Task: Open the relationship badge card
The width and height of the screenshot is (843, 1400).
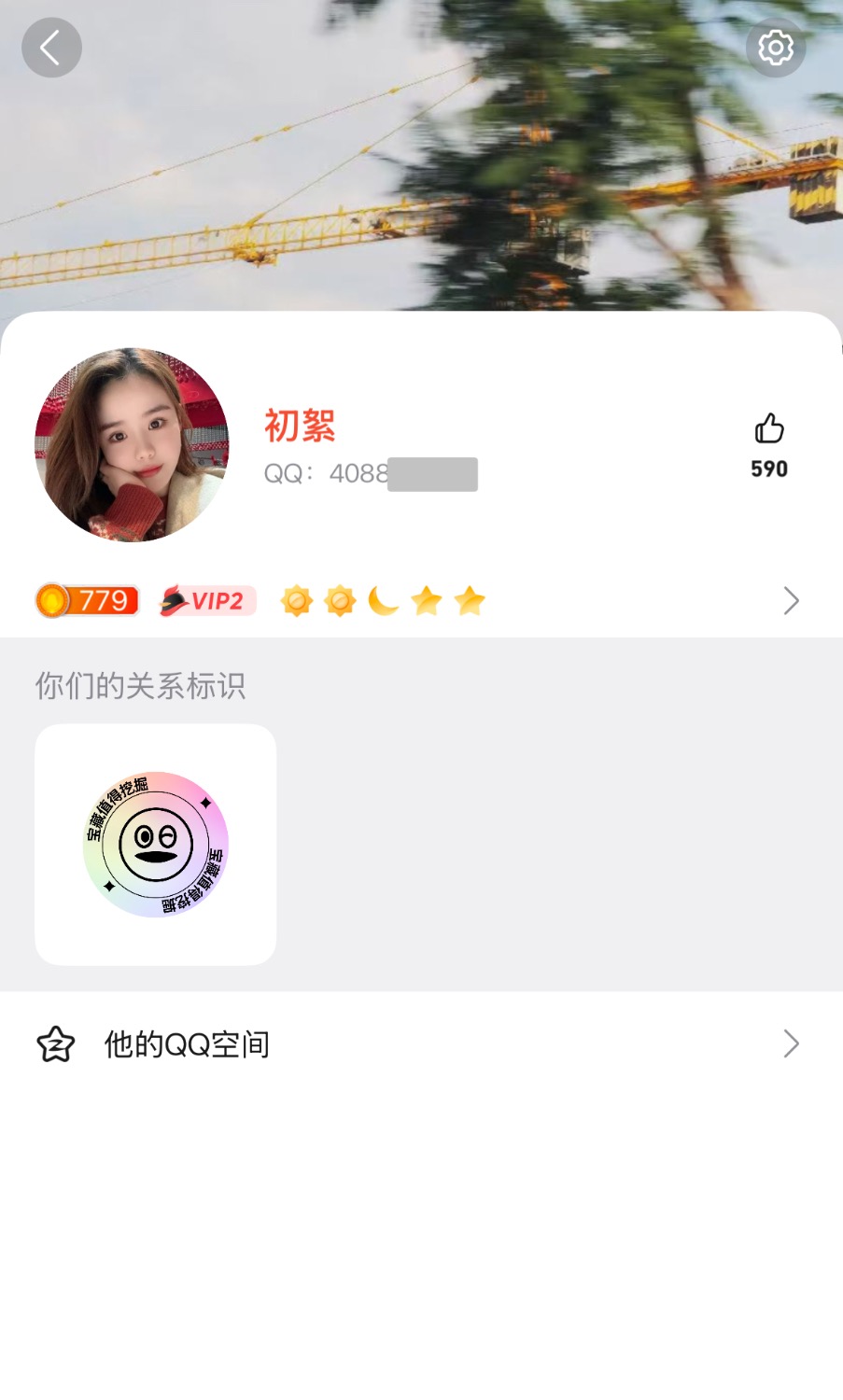Action: [156, 844]
